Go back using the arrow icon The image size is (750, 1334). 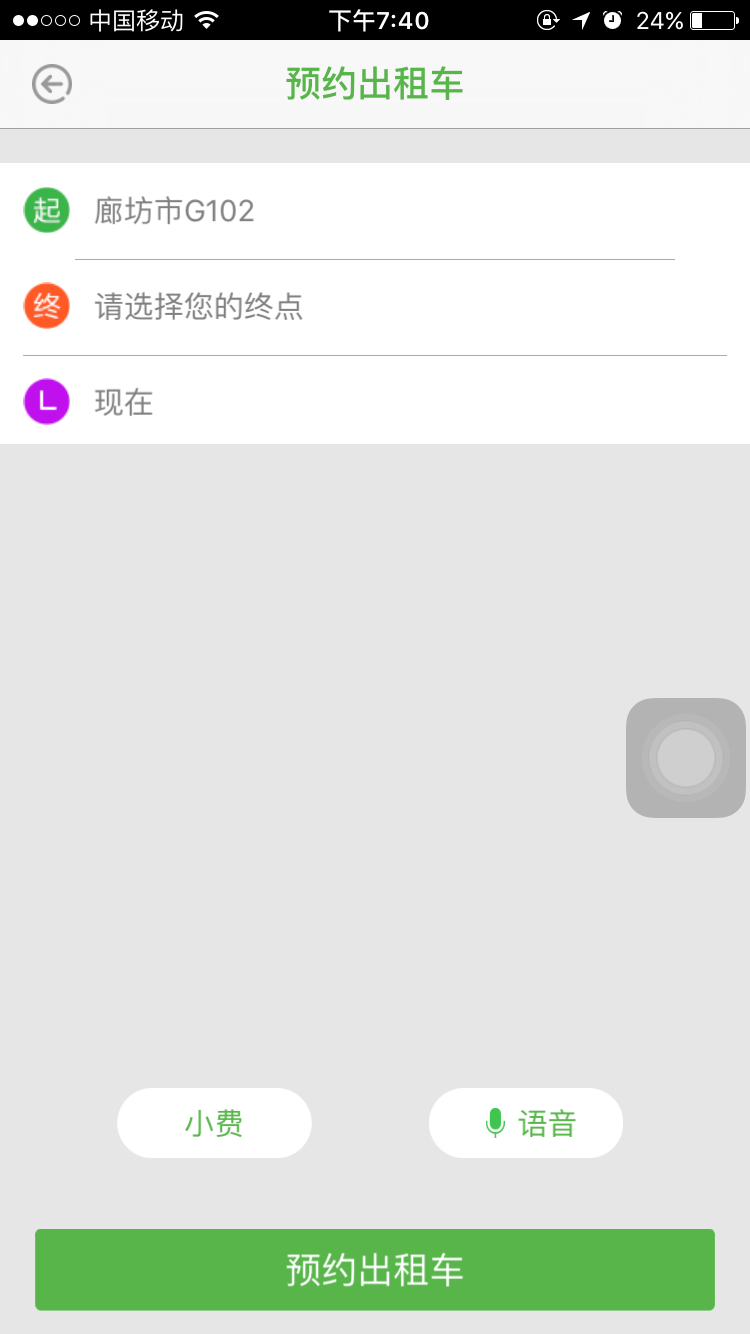pyautogui.click(x=51, y=84)
